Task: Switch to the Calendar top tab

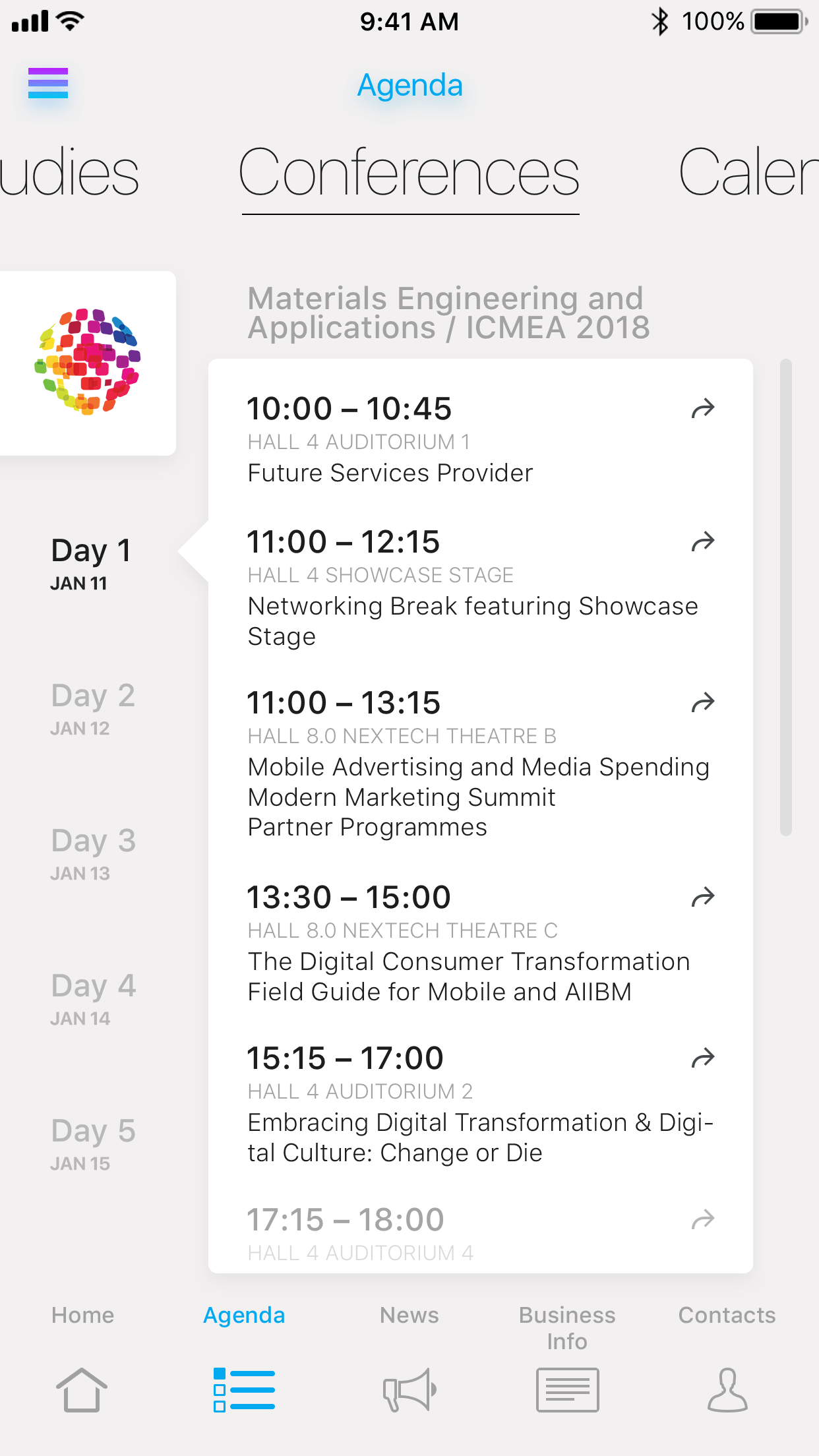Action: [x=747, y=173]
